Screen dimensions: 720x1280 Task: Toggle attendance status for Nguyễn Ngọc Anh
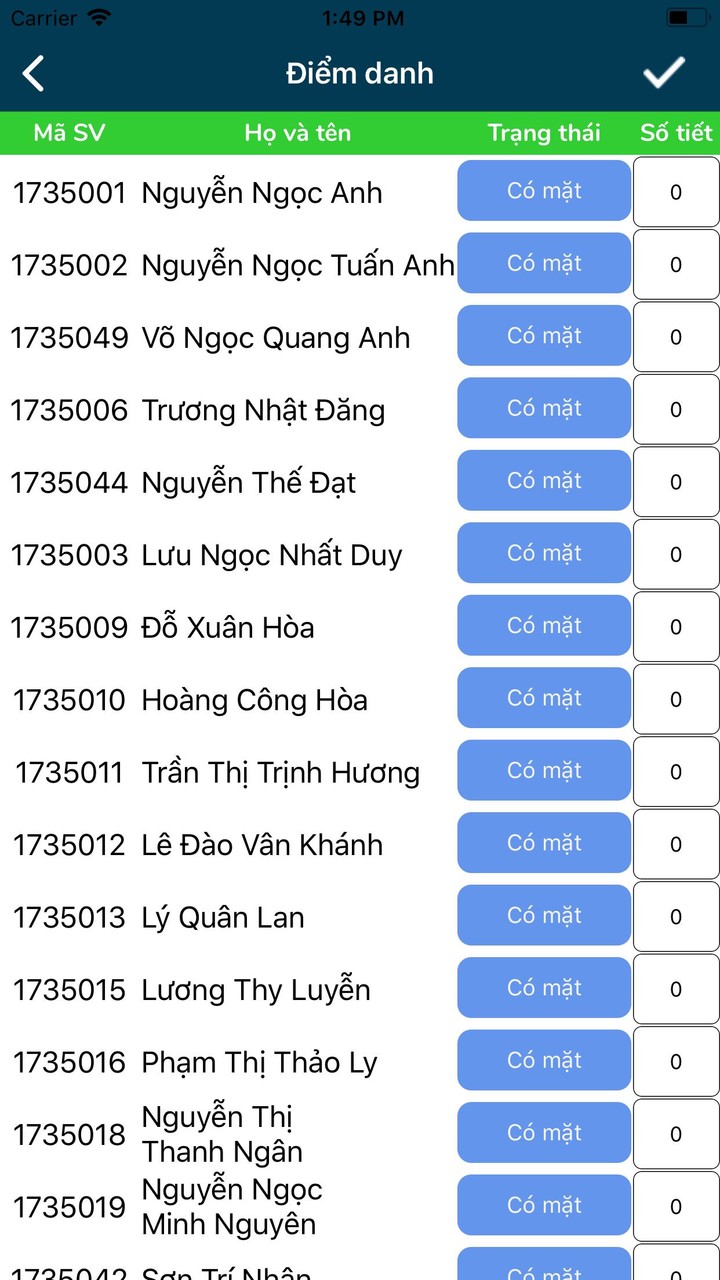(x=543, y=191)
